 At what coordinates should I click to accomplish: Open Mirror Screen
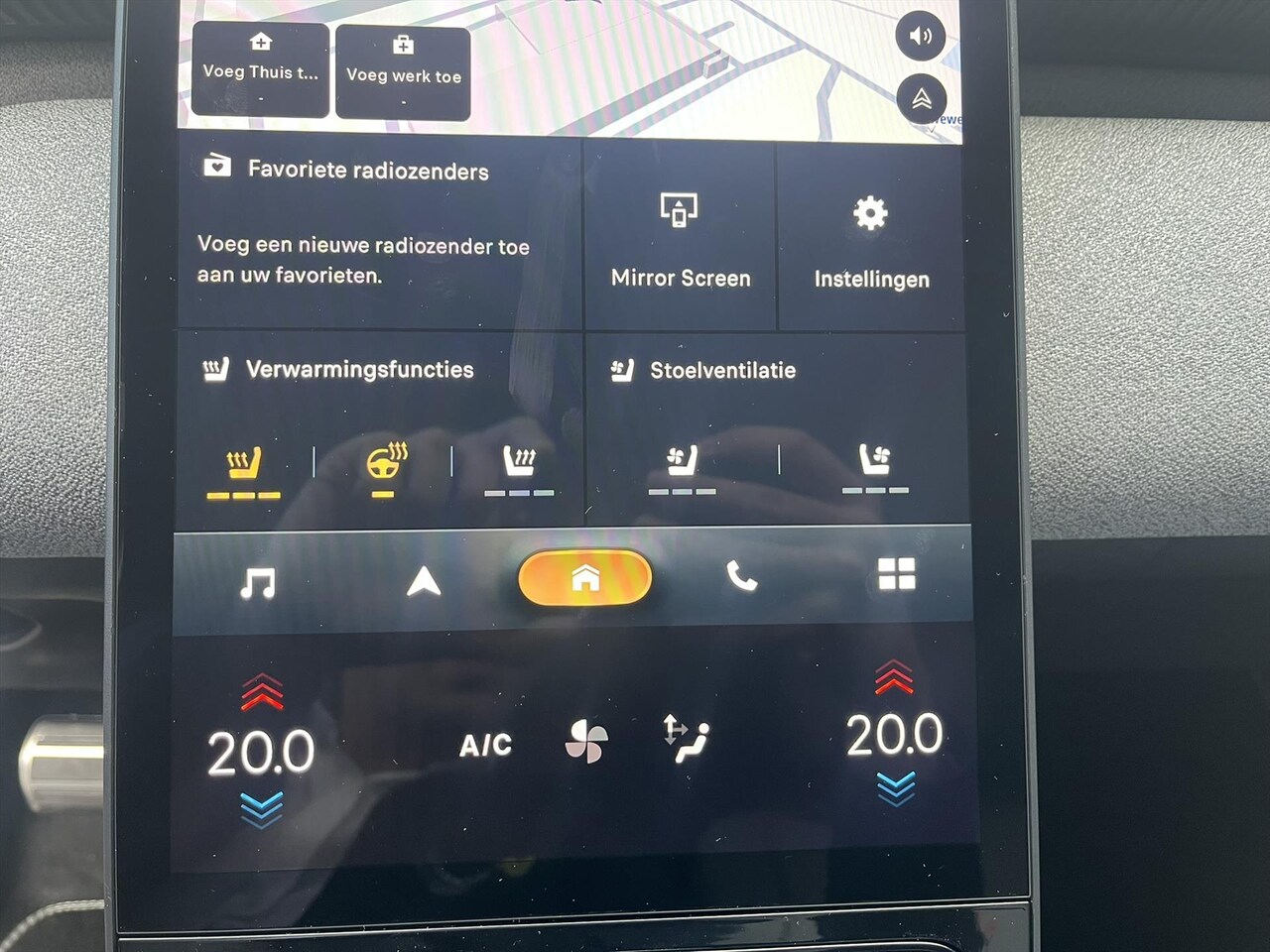[681, 236]
